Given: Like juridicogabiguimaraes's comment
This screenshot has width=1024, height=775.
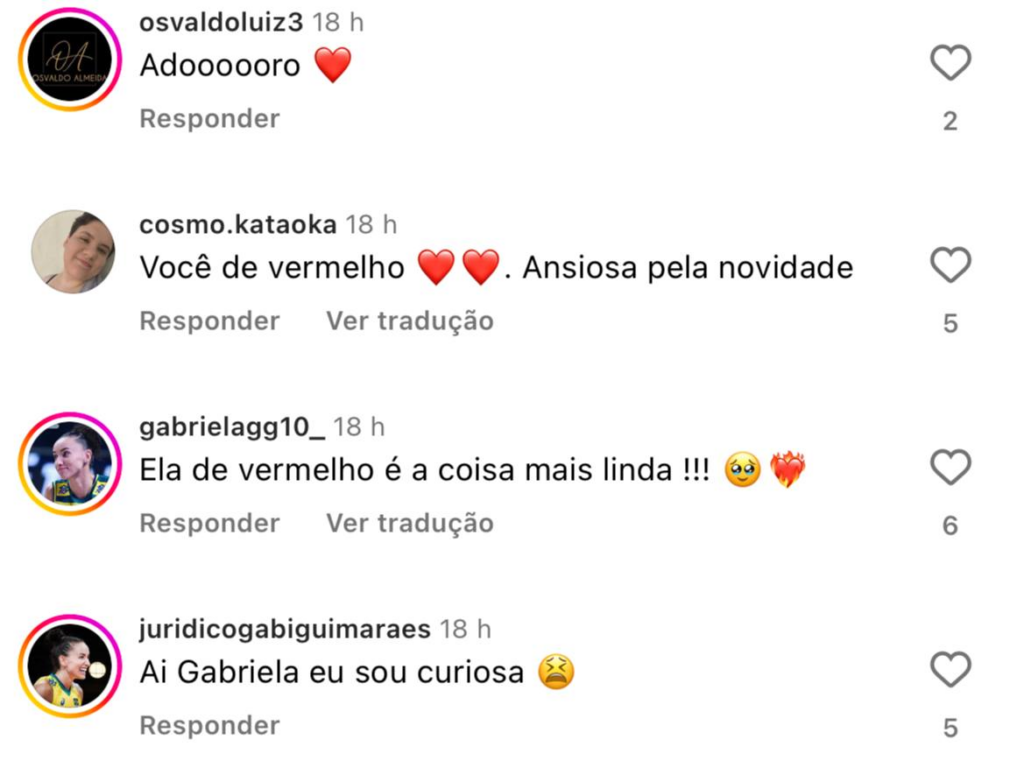Looking at the screenshot, I should point(950,670).
